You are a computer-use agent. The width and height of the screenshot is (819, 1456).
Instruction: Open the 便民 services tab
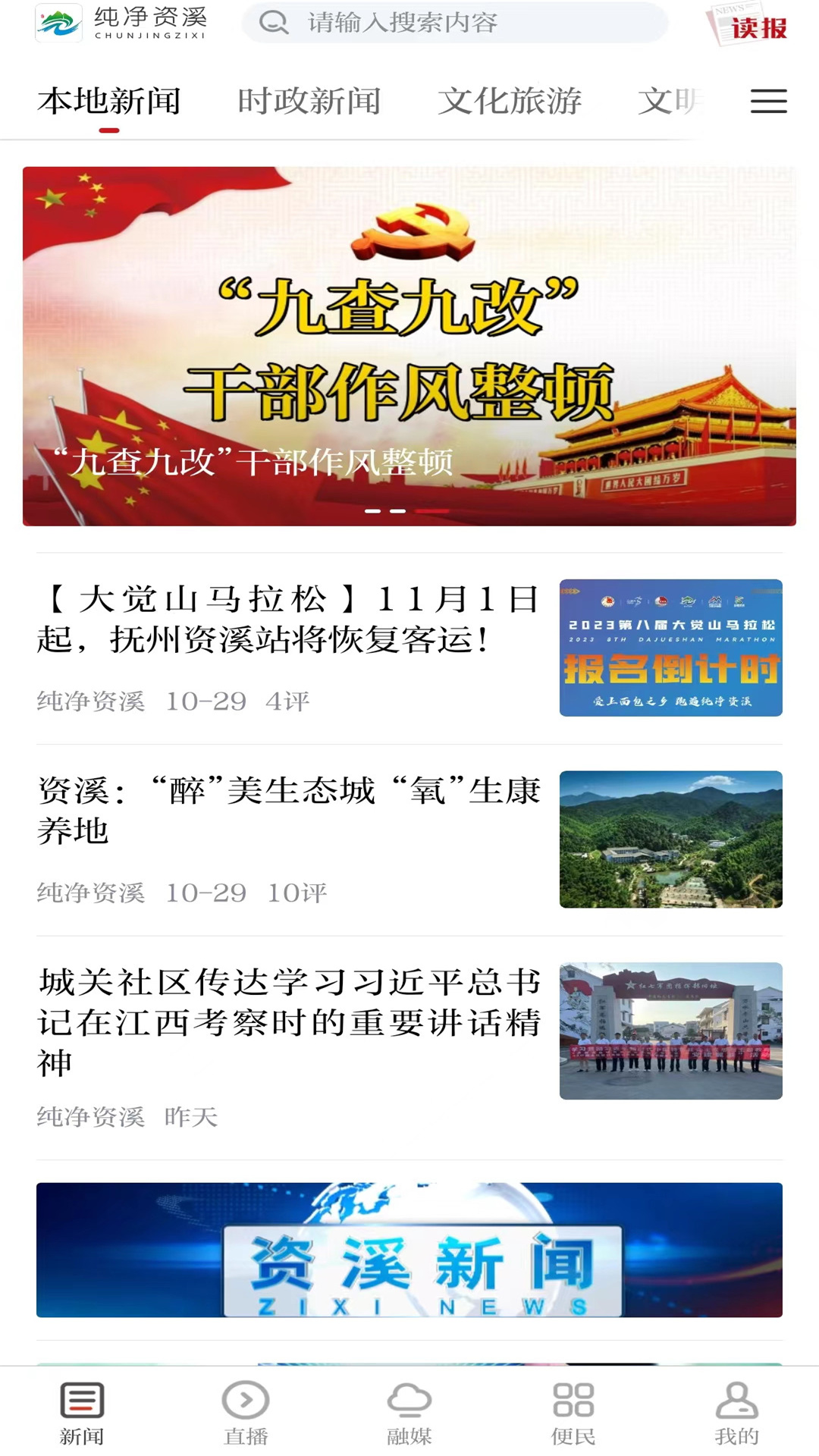tap(573, 1412)
